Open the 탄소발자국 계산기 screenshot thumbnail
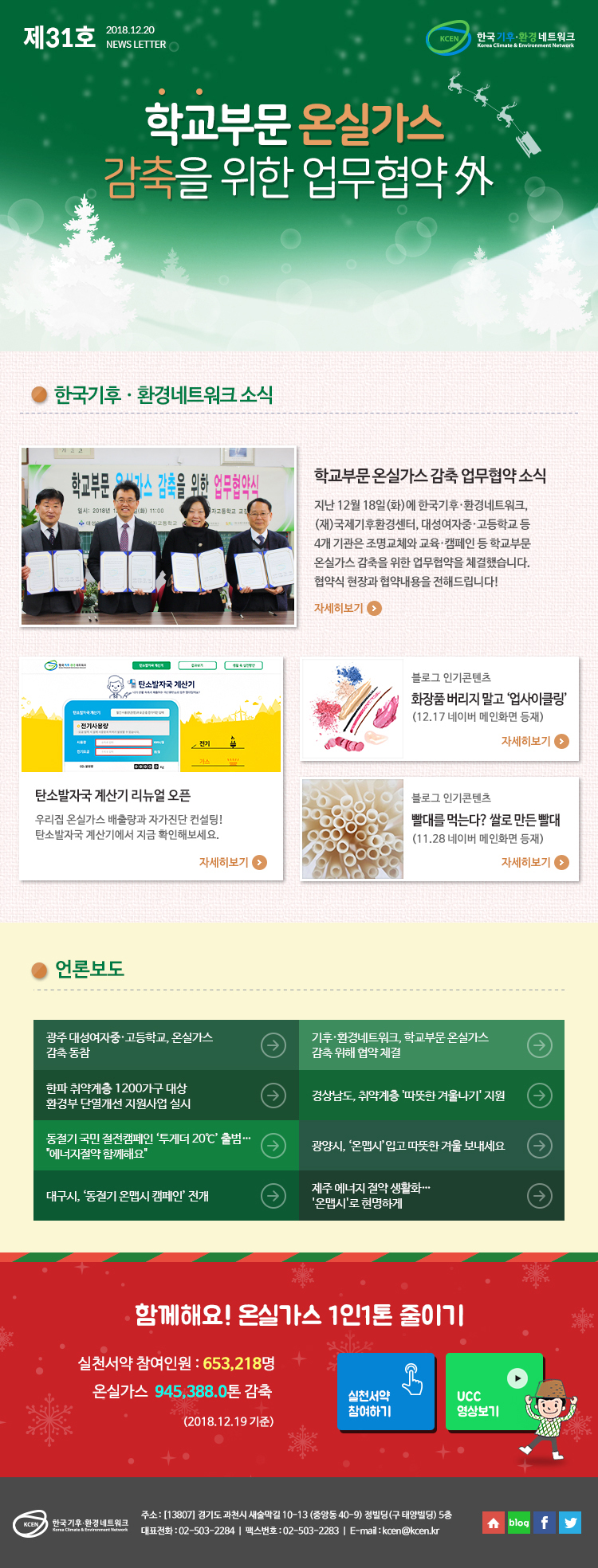The image size is (598, 1568). [151, 715]
